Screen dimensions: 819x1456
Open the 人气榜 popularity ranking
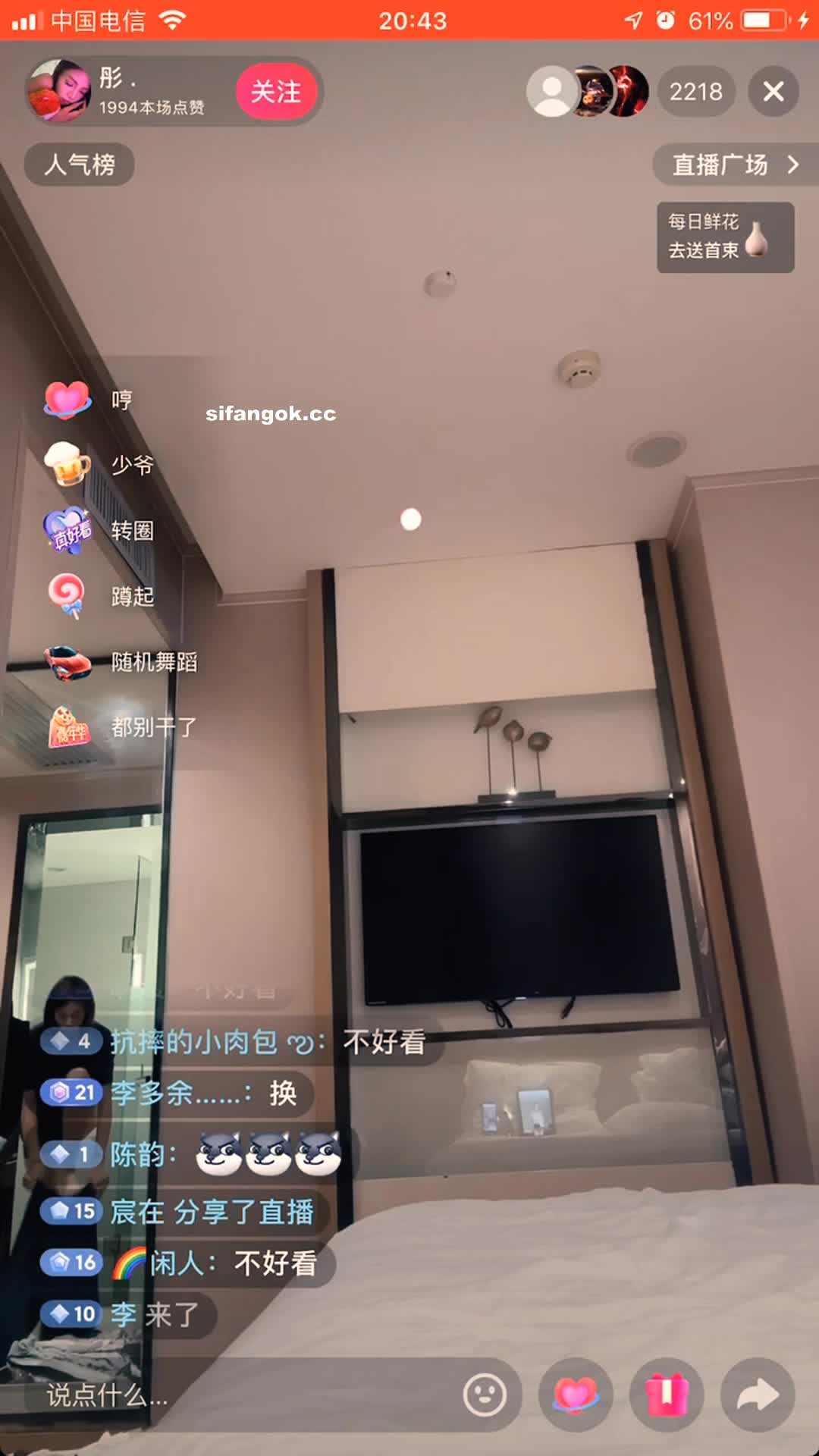(80, 165)
